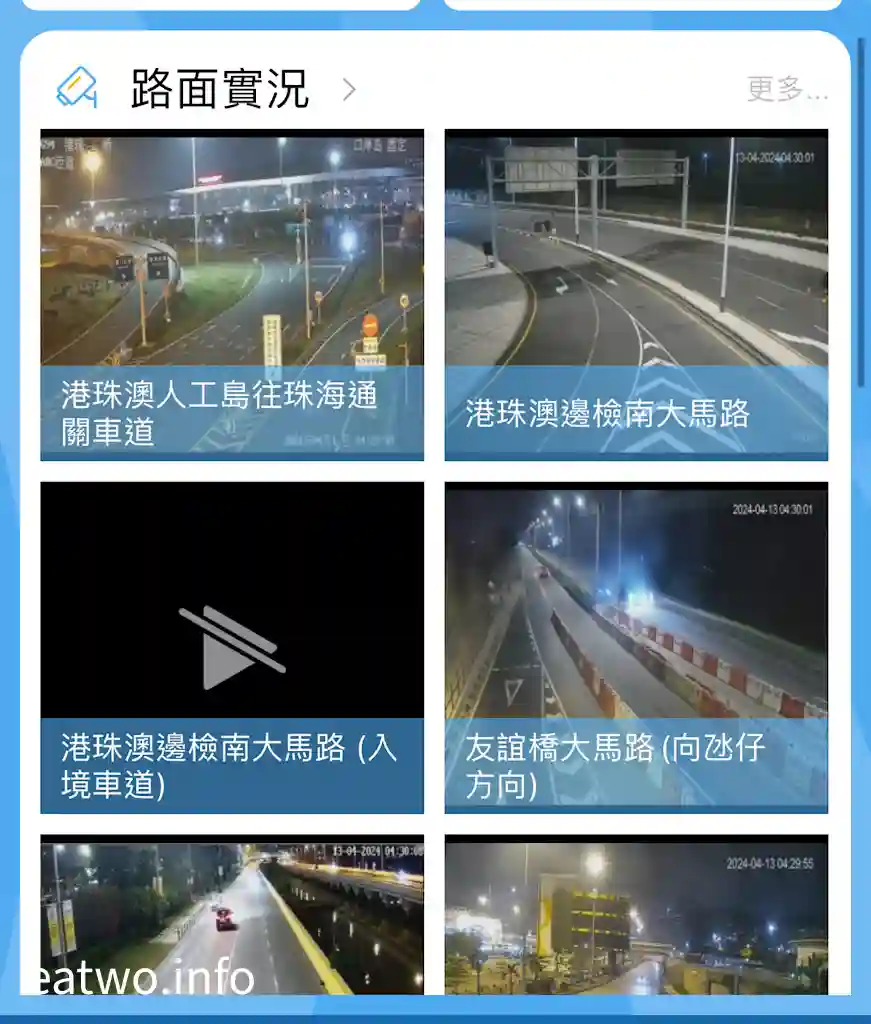
Task: View 友誼橋大馬路 (向氹仔方向) camera
Action: coord(636,648)
